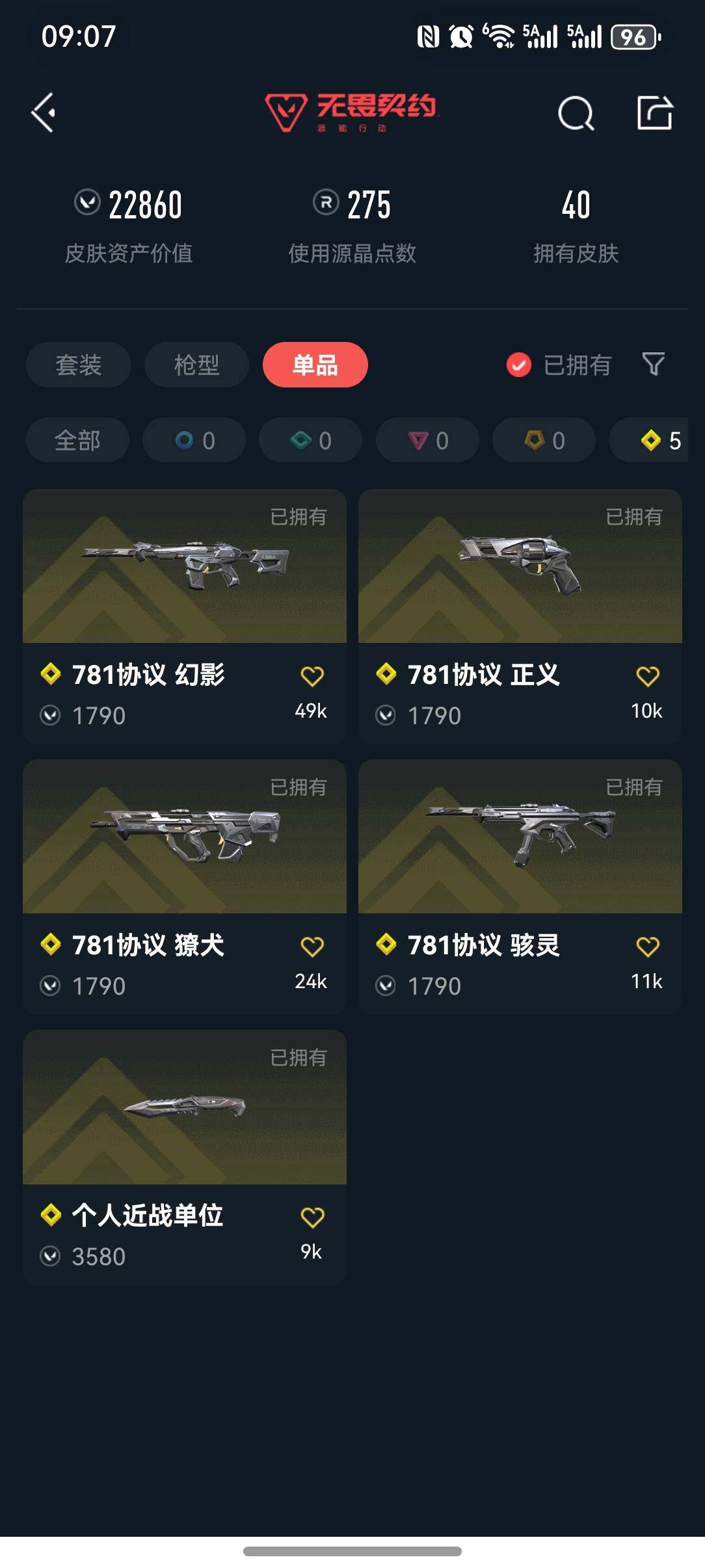The image size is (705, 1568).
Task: Filter by the green rarity chip
Action: click(310, 440)
